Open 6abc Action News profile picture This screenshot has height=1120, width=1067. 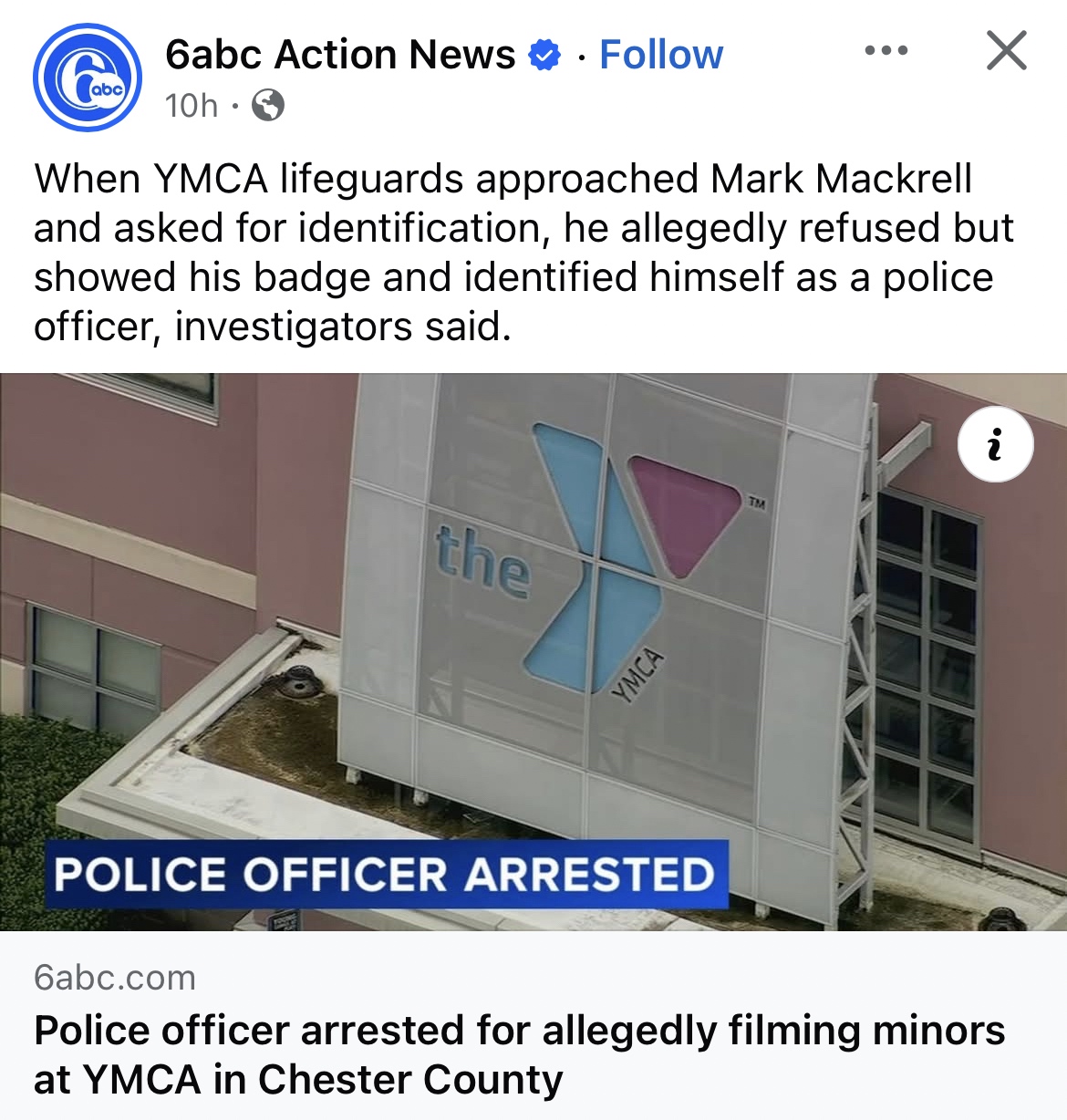(88, 78)
